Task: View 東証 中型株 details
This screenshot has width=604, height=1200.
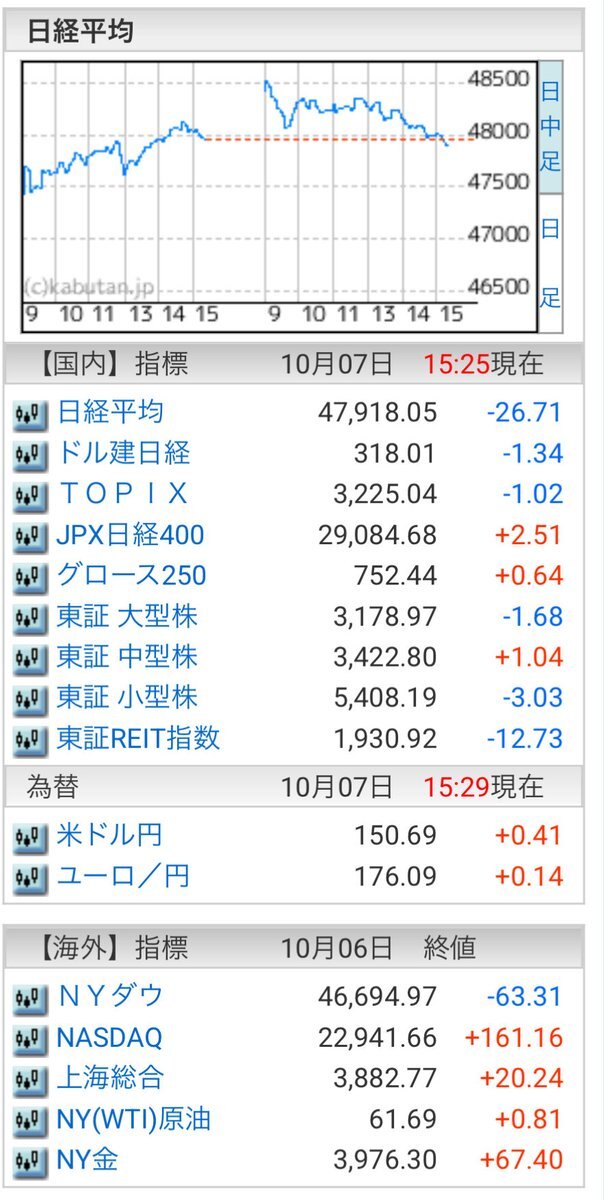Action: pos(127,657)
